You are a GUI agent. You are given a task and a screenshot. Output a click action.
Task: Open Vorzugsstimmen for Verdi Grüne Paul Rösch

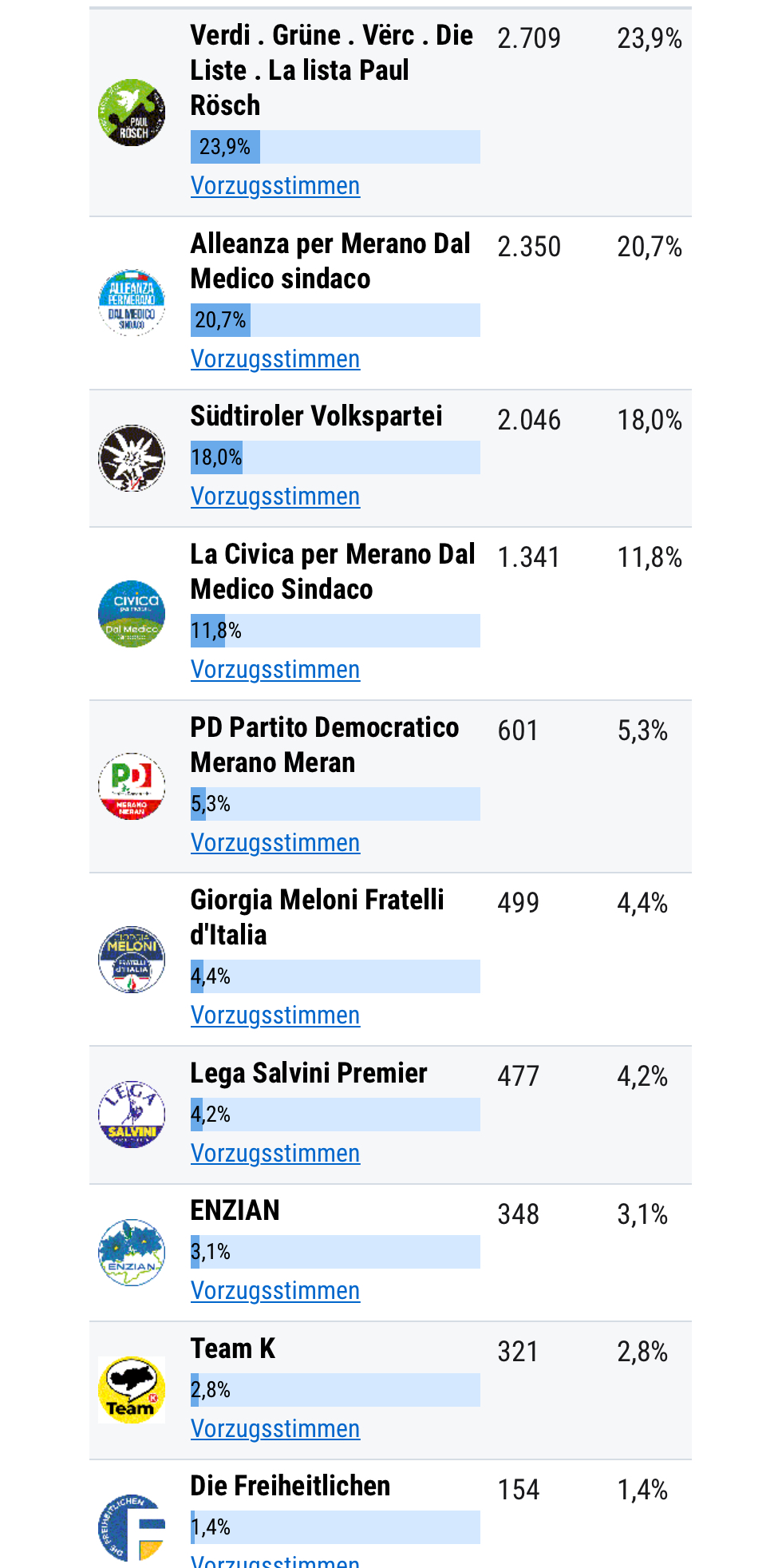[275, 186]
